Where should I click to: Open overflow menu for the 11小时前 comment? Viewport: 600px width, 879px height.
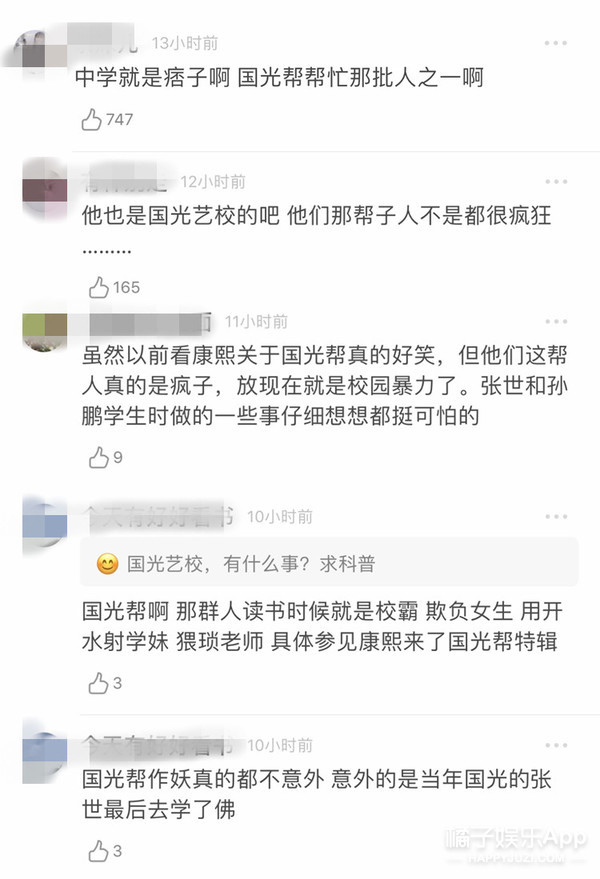(x=555, y=323)
